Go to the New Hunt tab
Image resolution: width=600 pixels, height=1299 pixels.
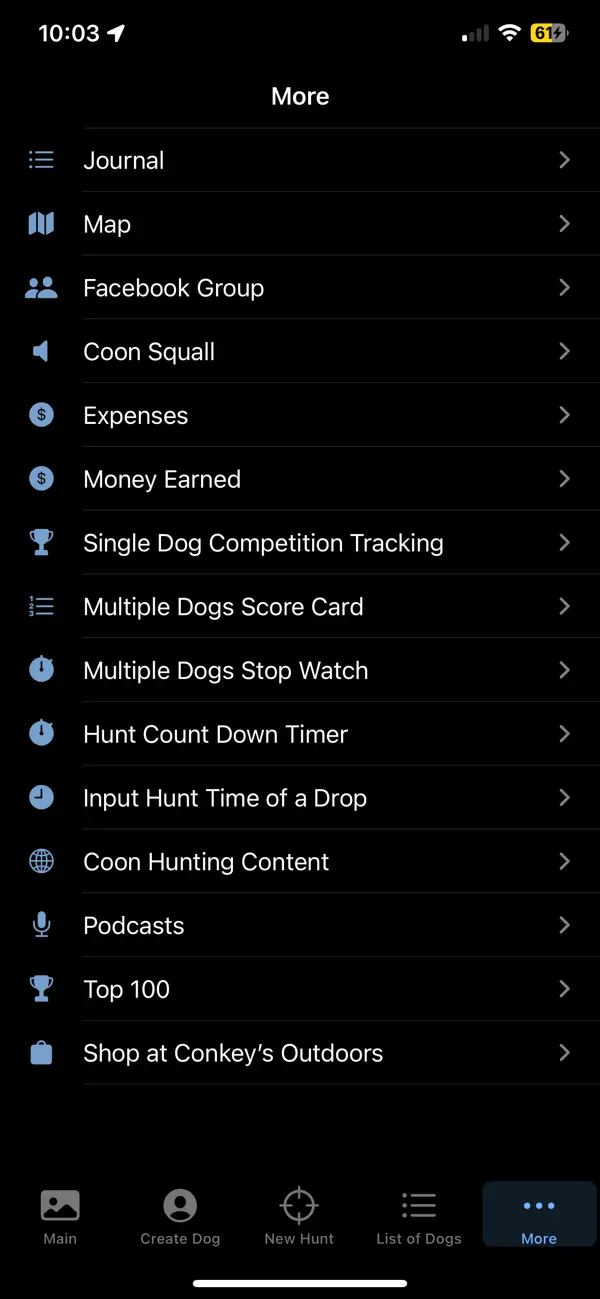(300, 1216)
